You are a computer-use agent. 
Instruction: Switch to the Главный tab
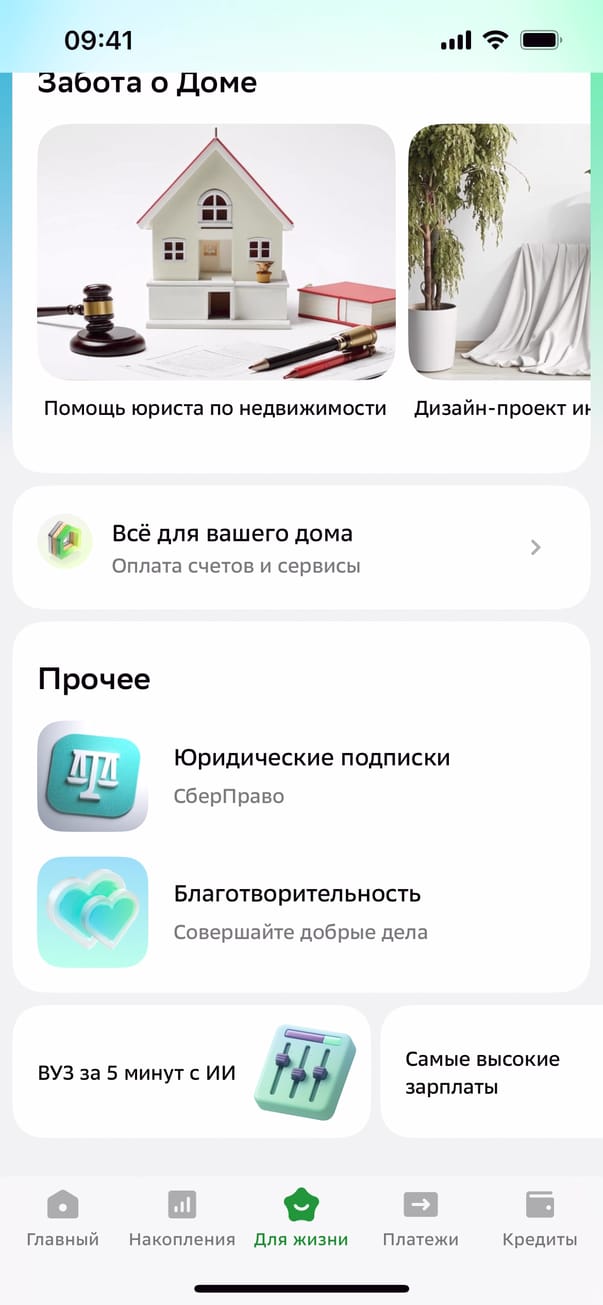pyautogui.click(x=63, y=1220)
